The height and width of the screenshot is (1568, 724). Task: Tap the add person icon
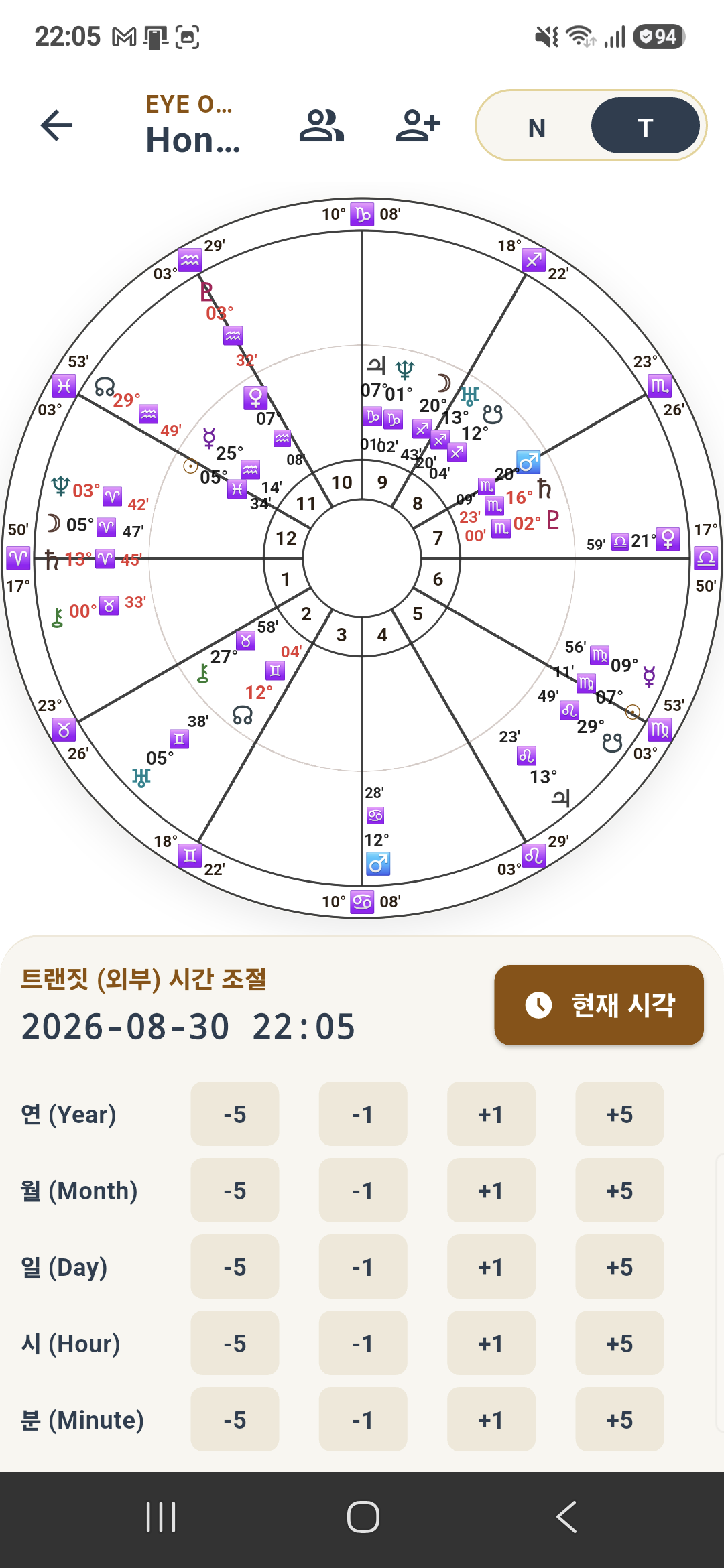418,125
